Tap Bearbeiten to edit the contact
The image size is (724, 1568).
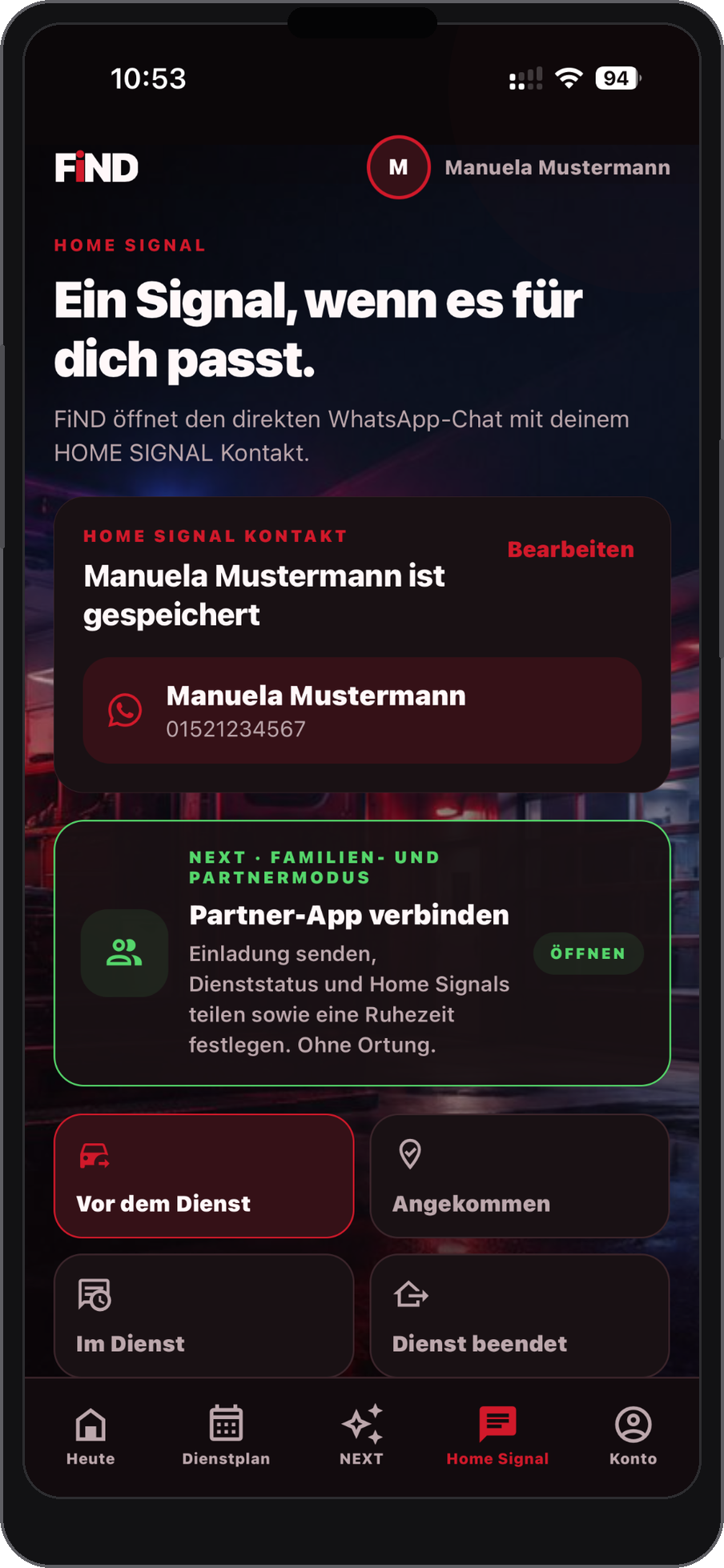pyautogui.click(x=570, y=549)
